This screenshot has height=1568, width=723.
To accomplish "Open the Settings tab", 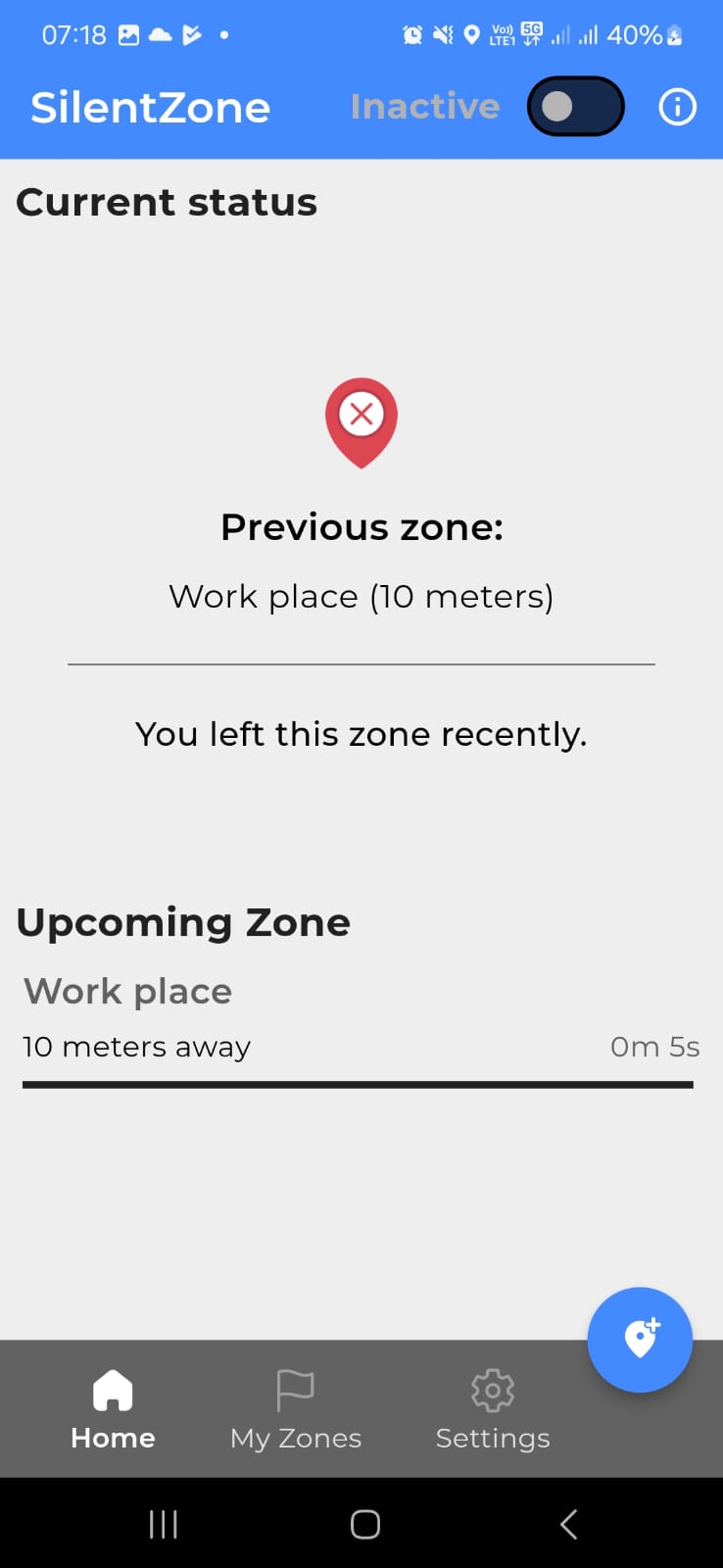I will point(493,1409).
